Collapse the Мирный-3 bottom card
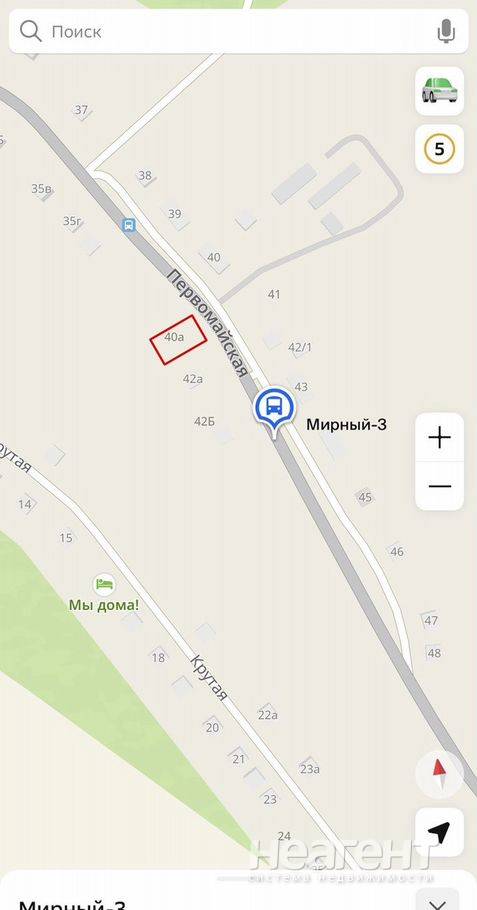 click(x=437, y=901)
